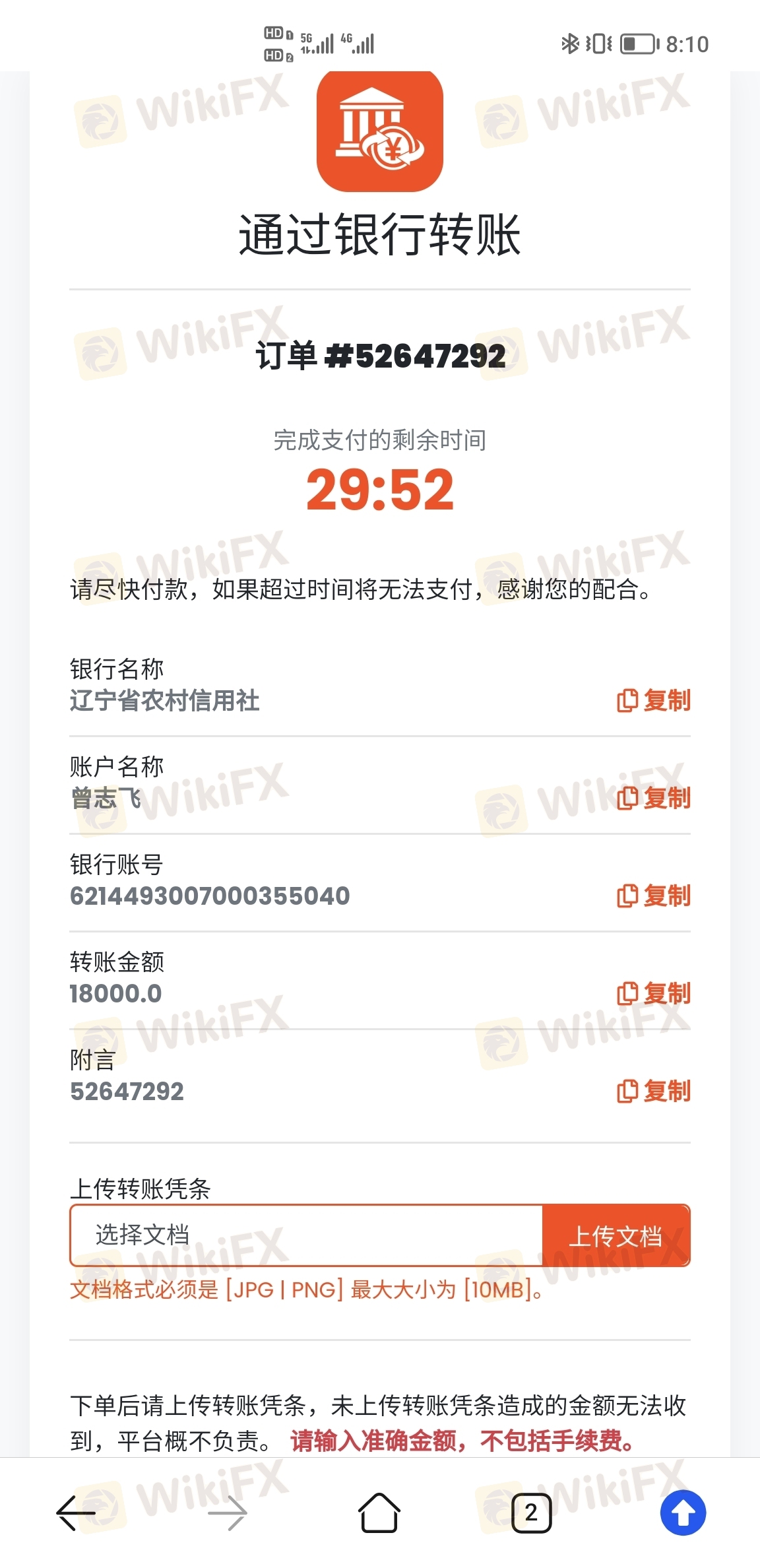Tap the blue up-arrow button
The image size is (760, 1568).
pos(683,1512)
